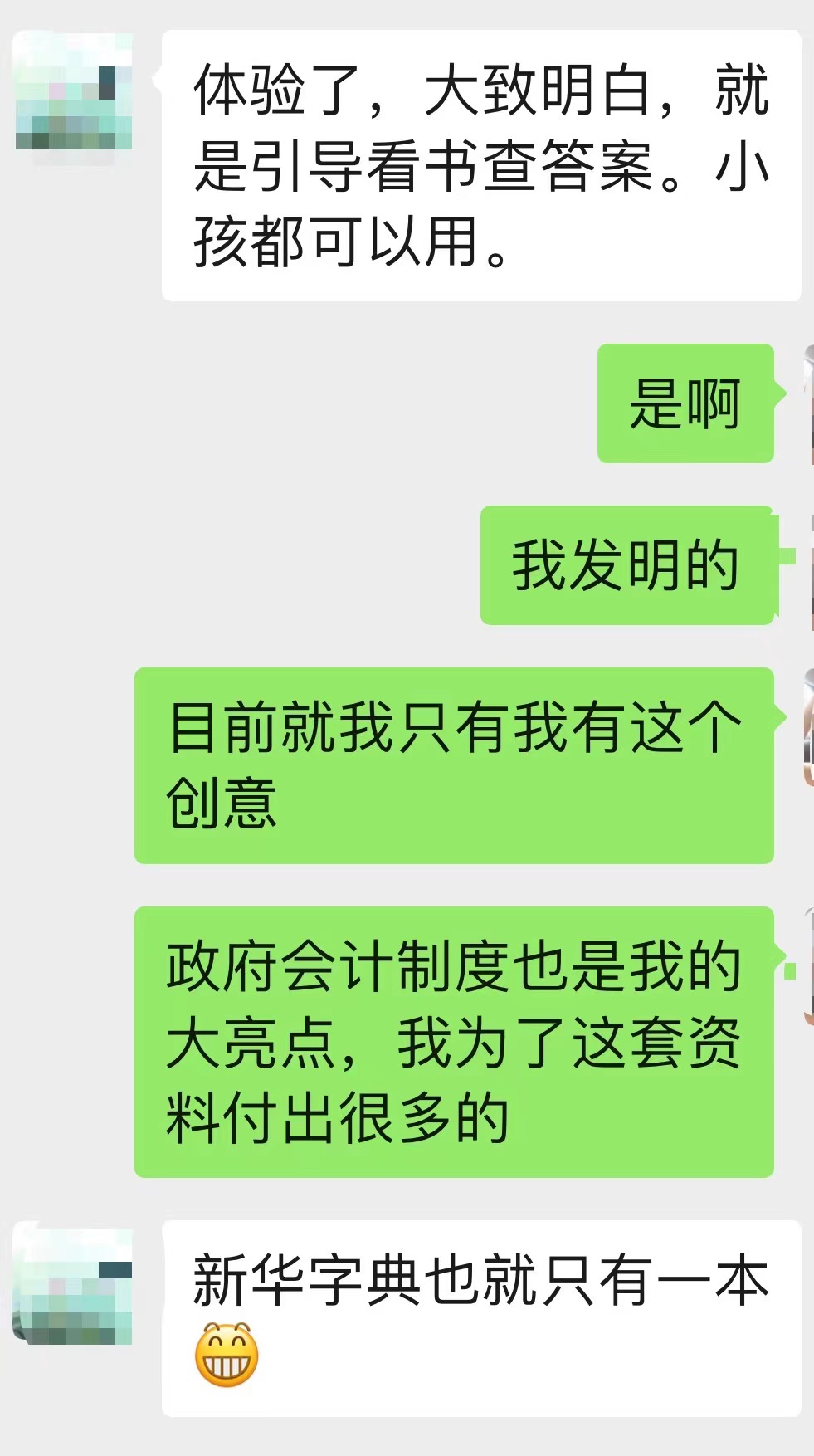
Task: Open avatar beside the "体验了，大致明白" message
Action: [74, 91]
